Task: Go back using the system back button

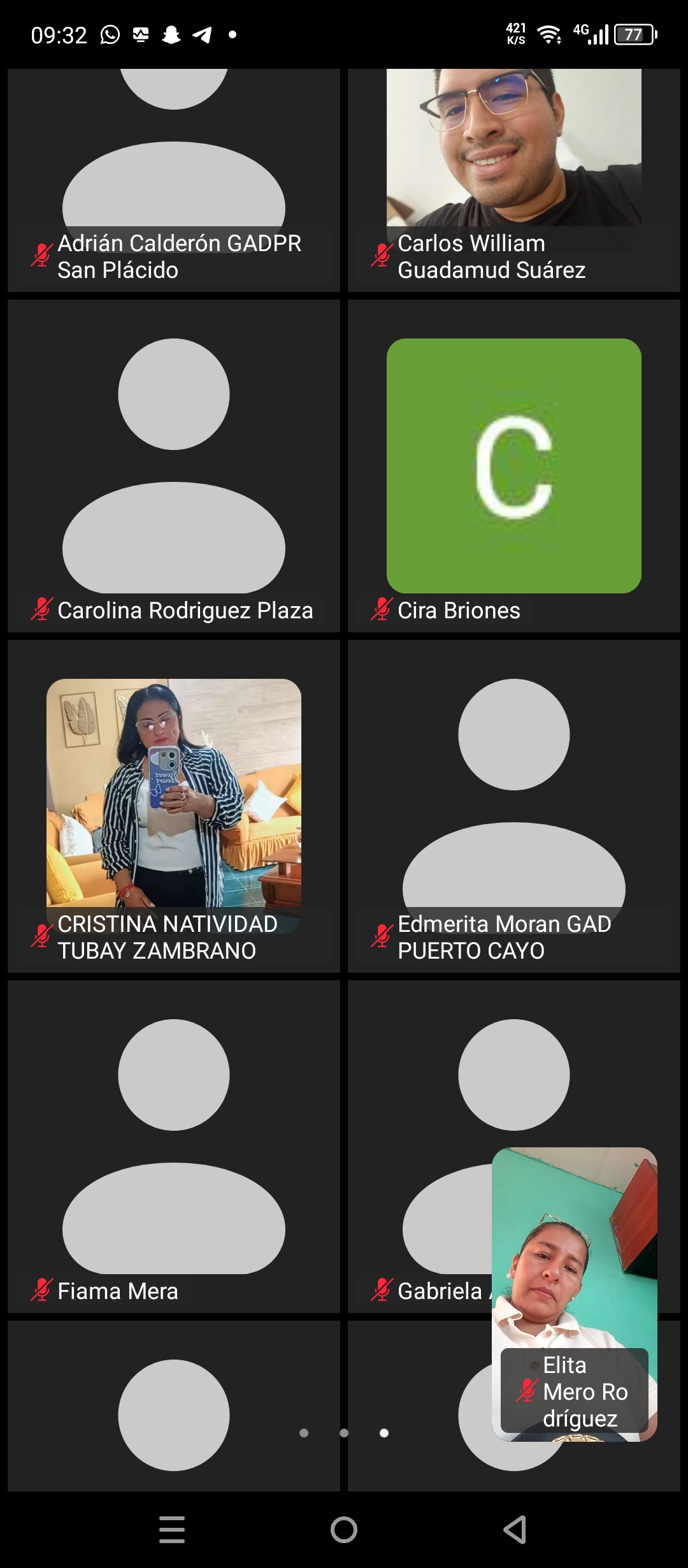Action: [515, 1529]
